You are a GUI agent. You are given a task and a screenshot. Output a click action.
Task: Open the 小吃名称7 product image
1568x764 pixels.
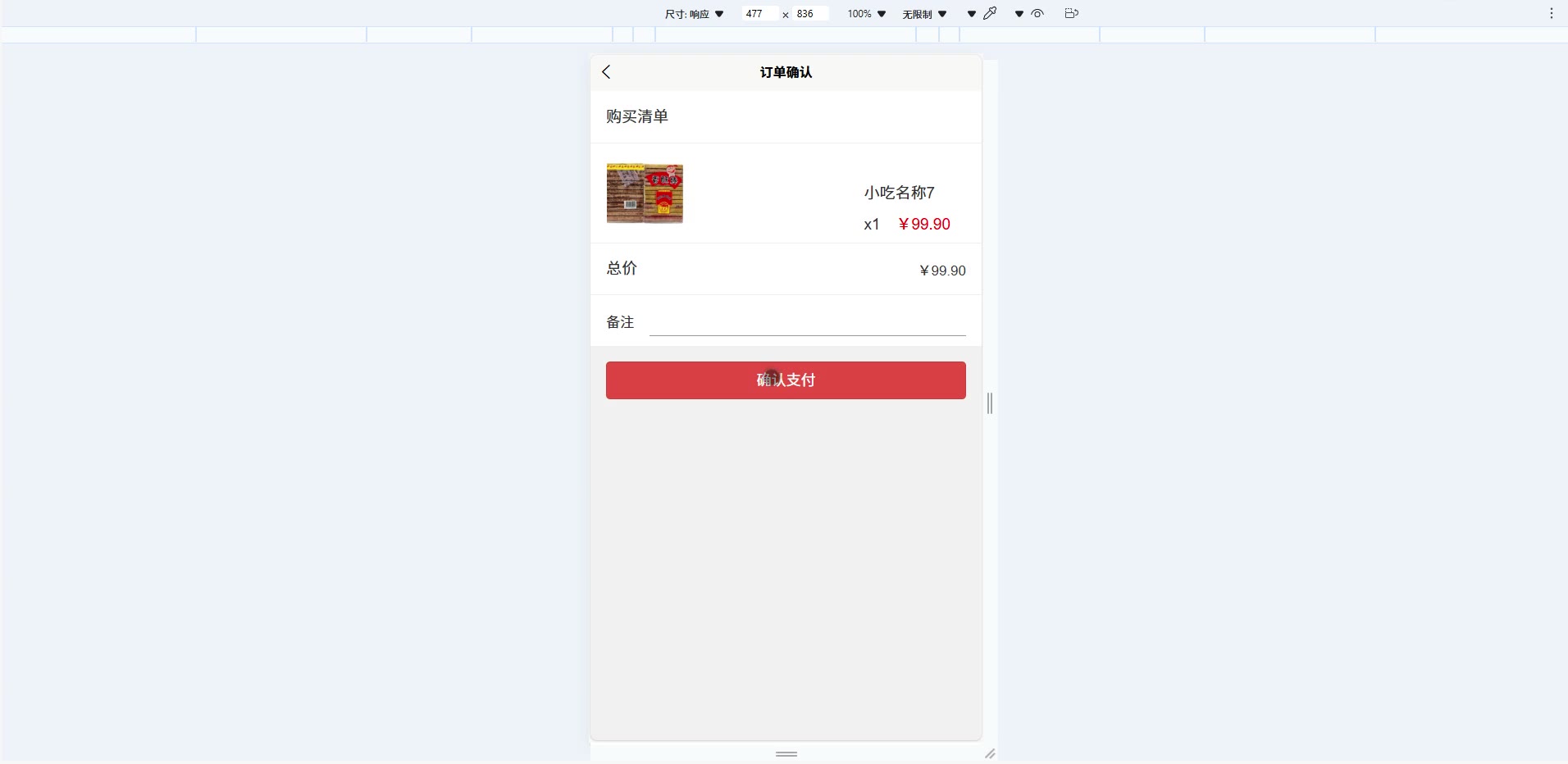click(645, 193)
